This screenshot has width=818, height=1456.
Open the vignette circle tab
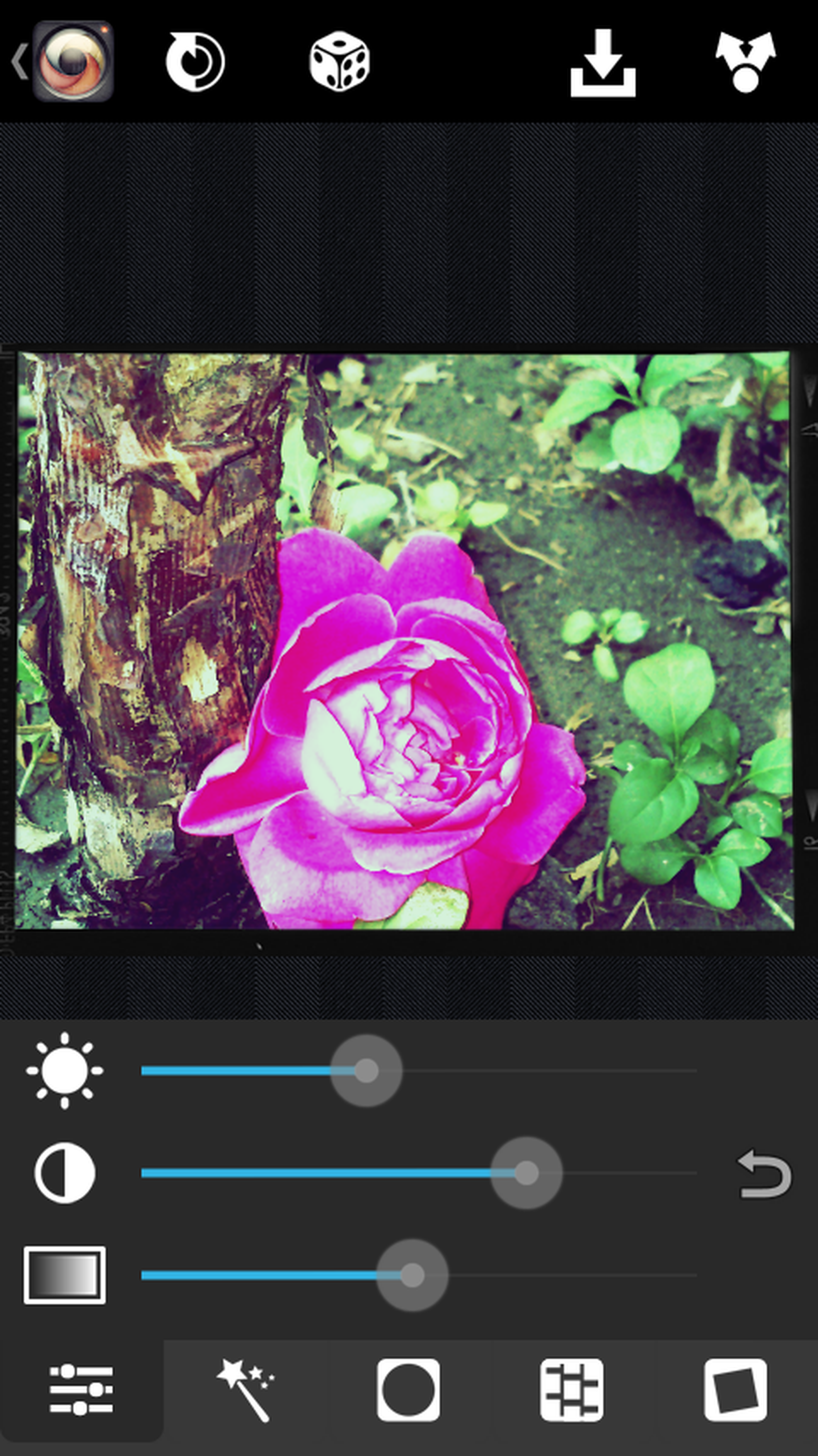pos(408,1390)
